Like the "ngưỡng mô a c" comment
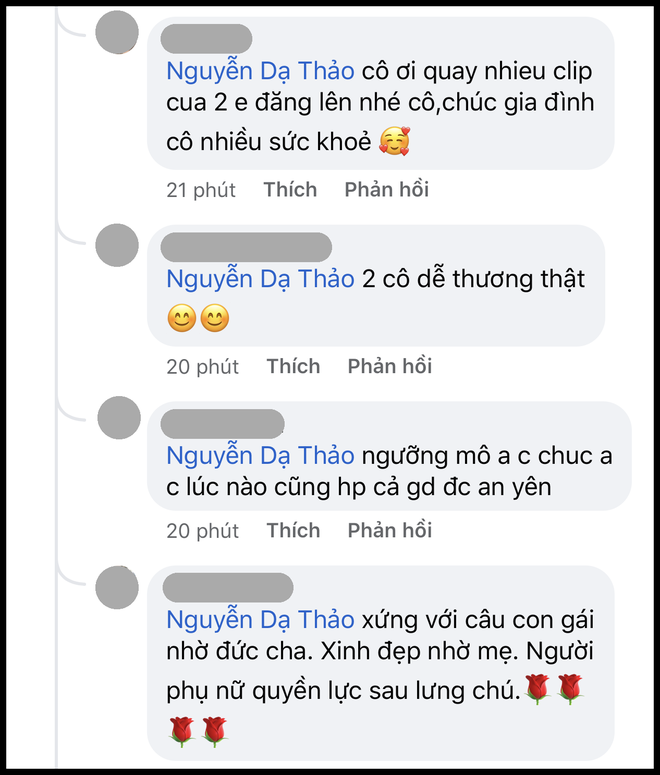The image size is (660, 775). point(292,530)
